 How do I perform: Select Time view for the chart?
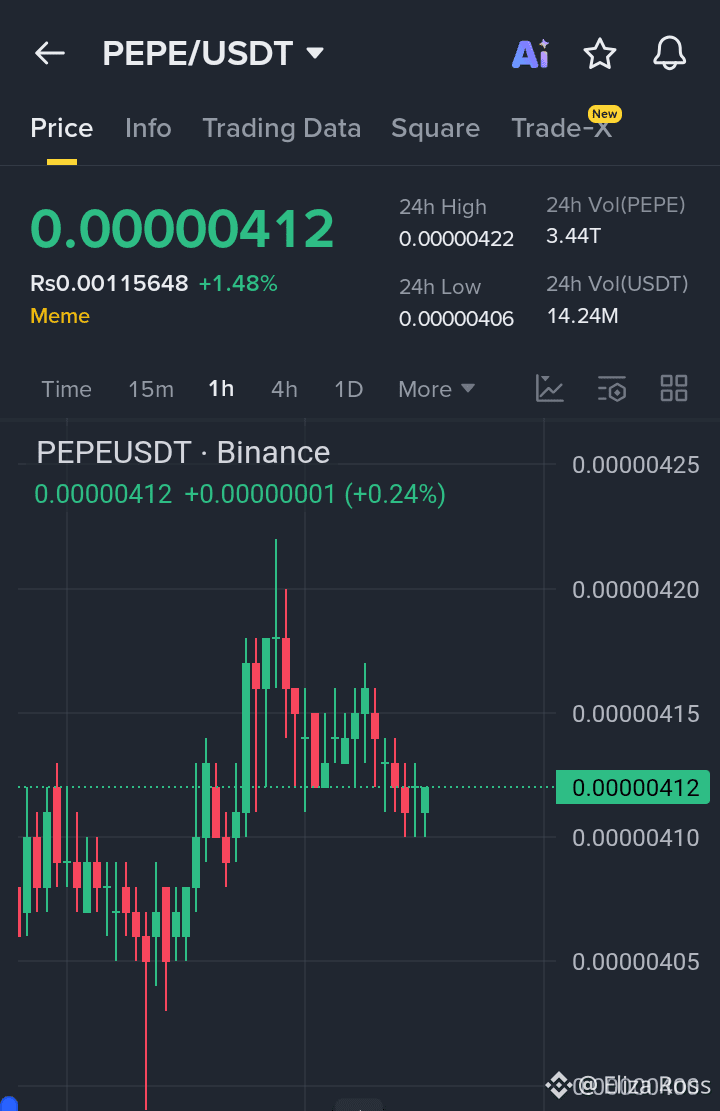pos(65,389)
